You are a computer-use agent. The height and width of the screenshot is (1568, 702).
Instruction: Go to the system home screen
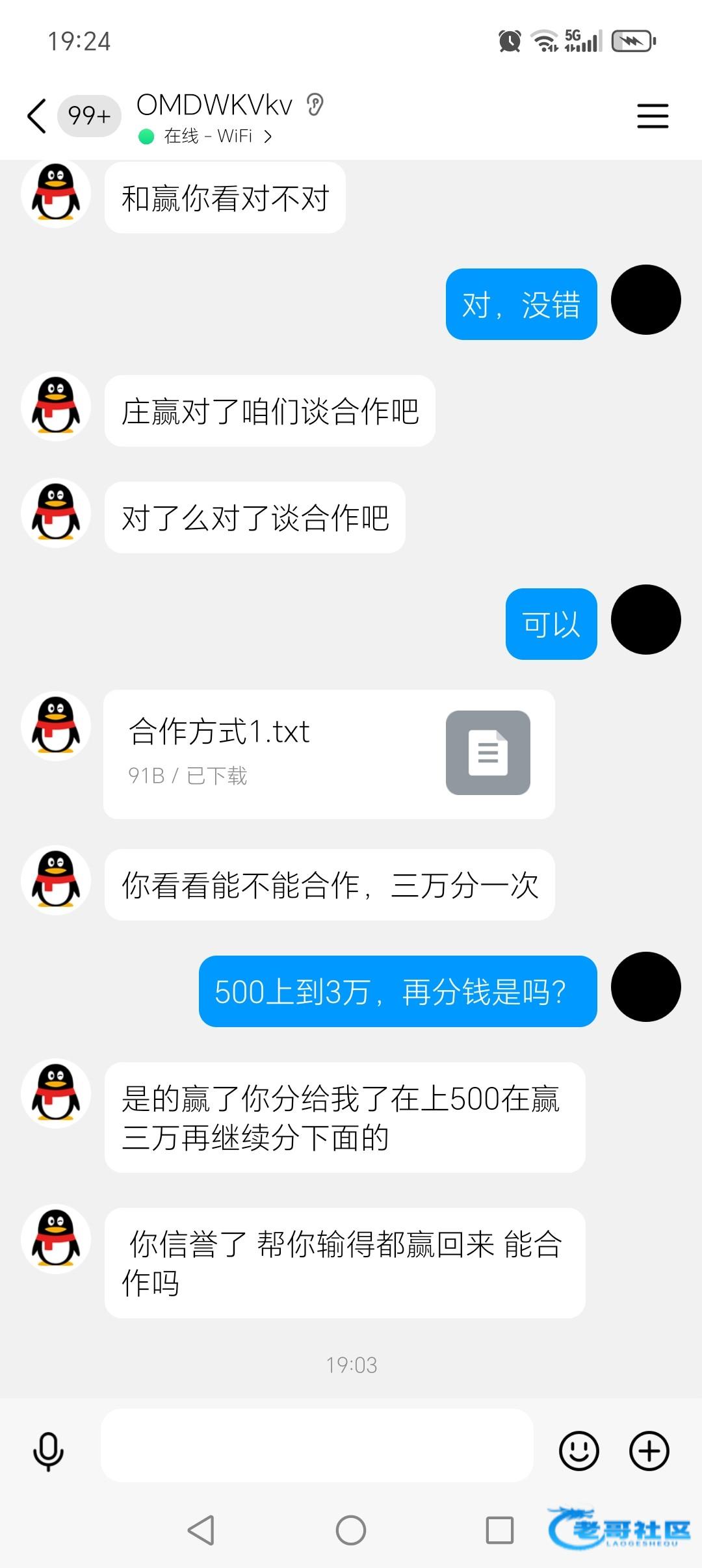pos(351,1530)
